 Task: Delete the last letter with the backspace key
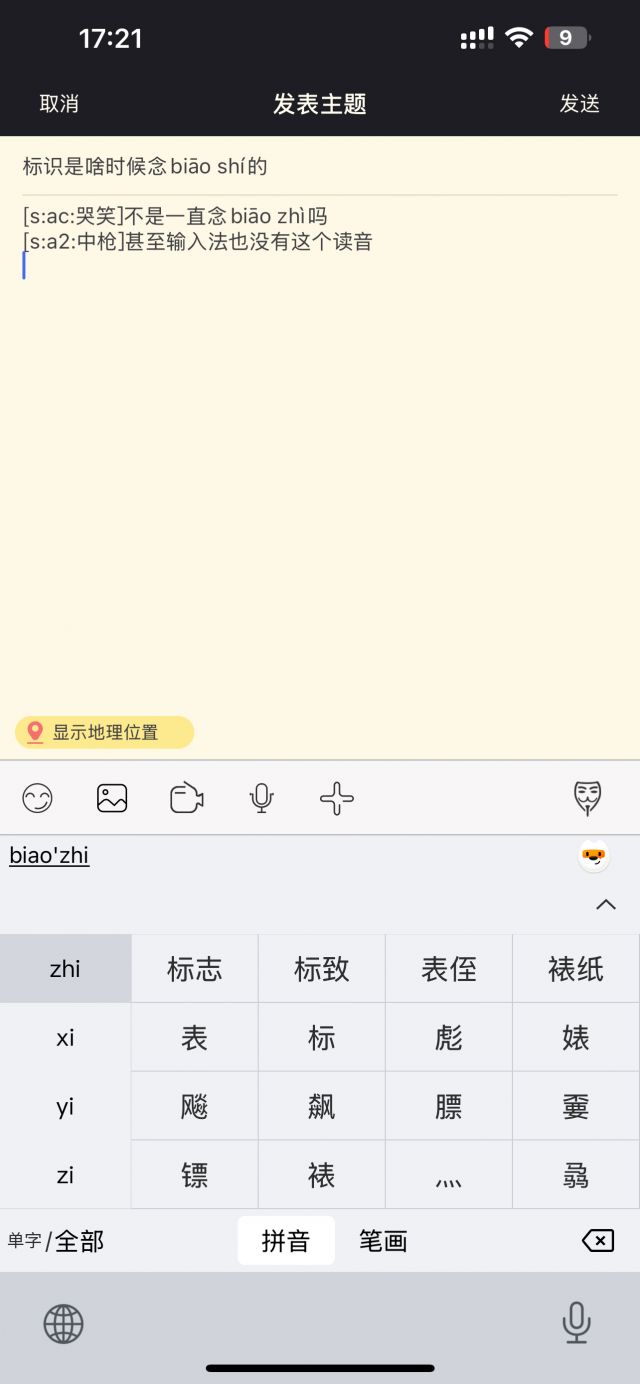pos(598,1241)
